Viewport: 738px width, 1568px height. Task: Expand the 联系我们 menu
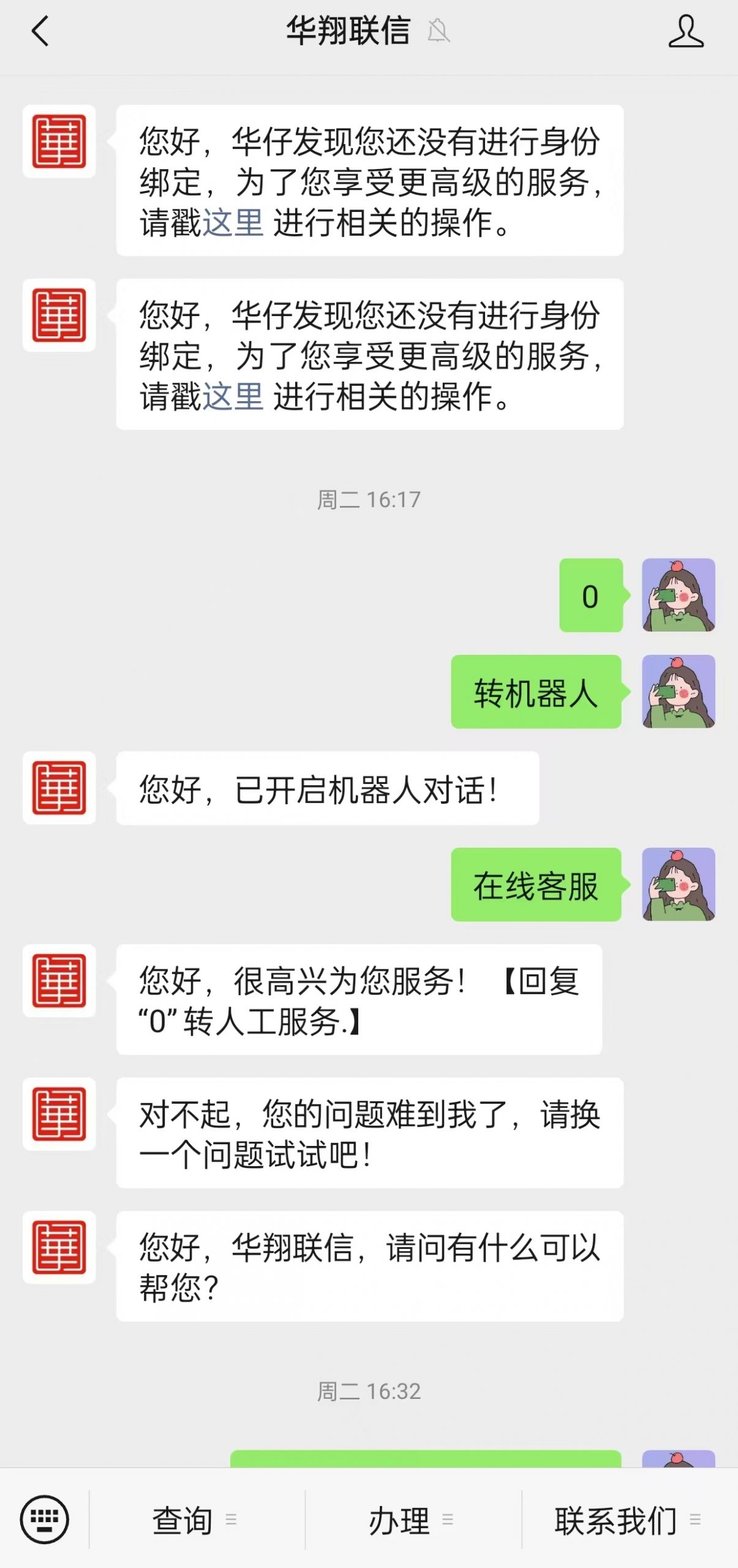tap(627, 1520)
